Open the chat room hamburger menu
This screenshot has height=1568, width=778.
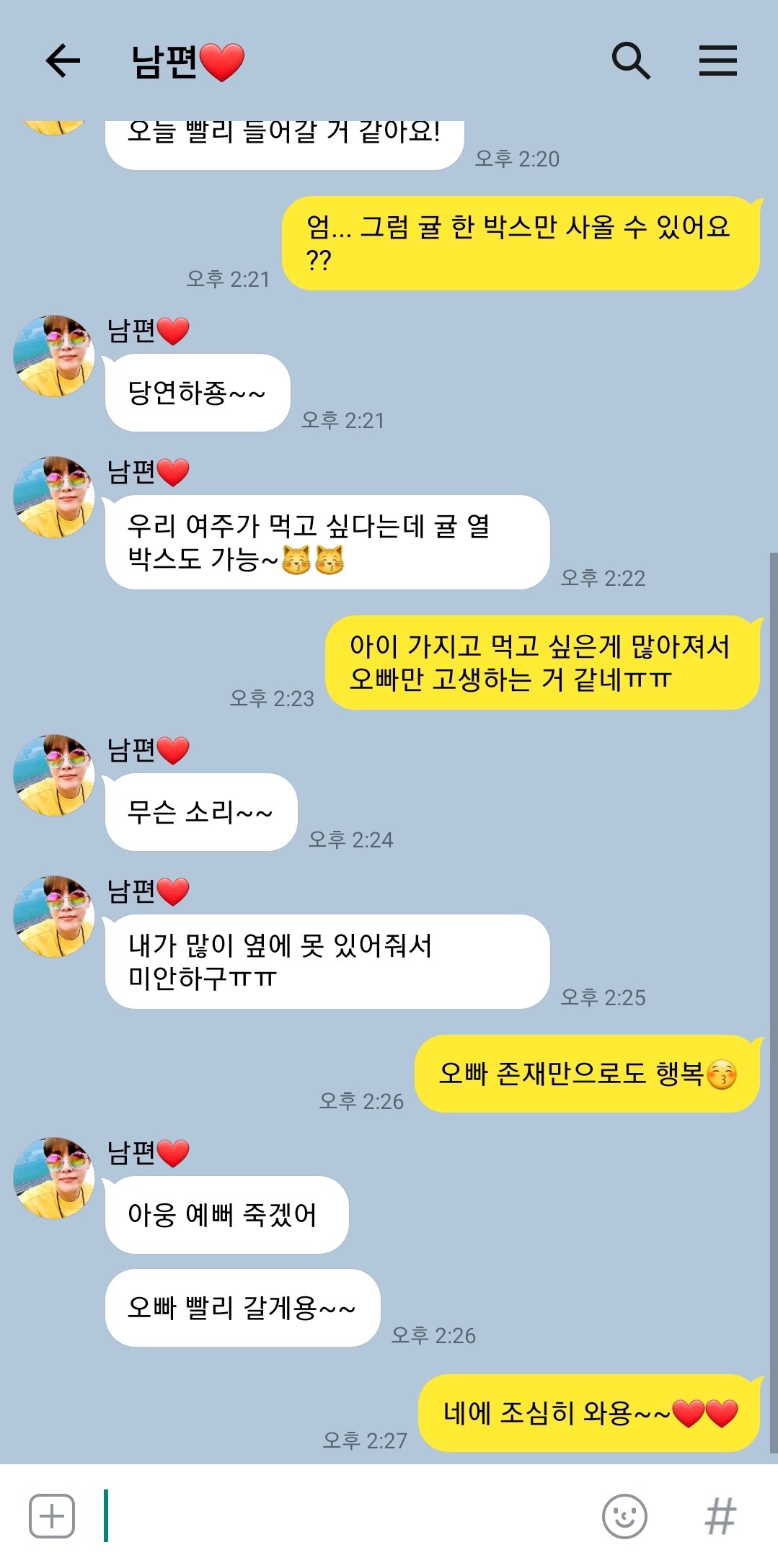tap(717, 61)
